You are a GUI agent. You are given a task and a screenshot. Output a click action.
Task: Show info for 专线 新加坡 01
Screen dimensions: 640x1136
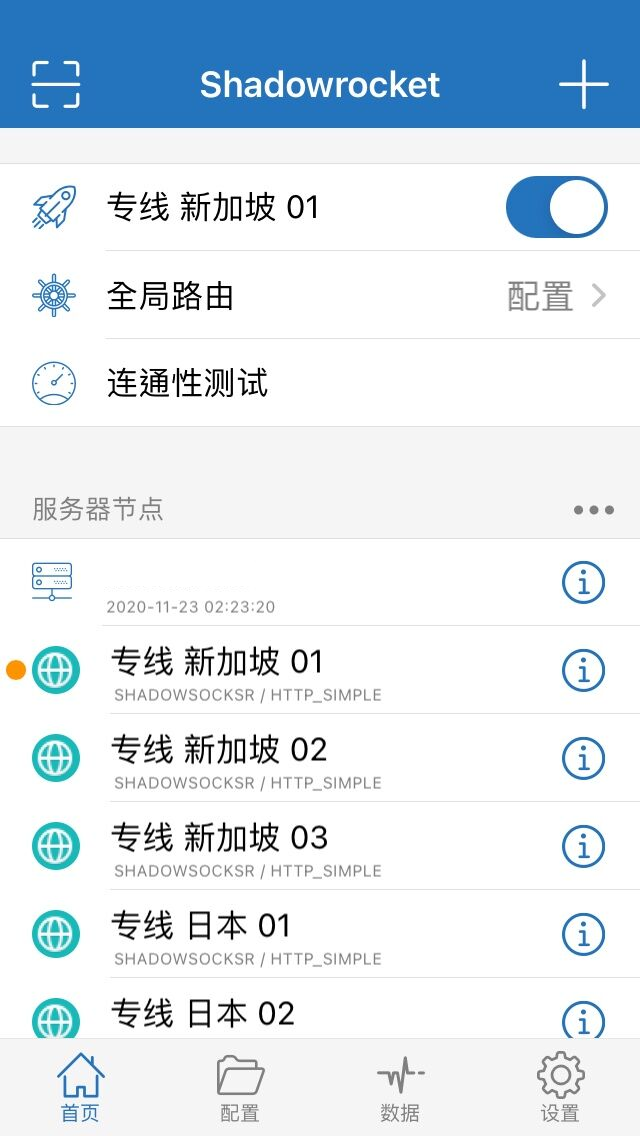583,670
